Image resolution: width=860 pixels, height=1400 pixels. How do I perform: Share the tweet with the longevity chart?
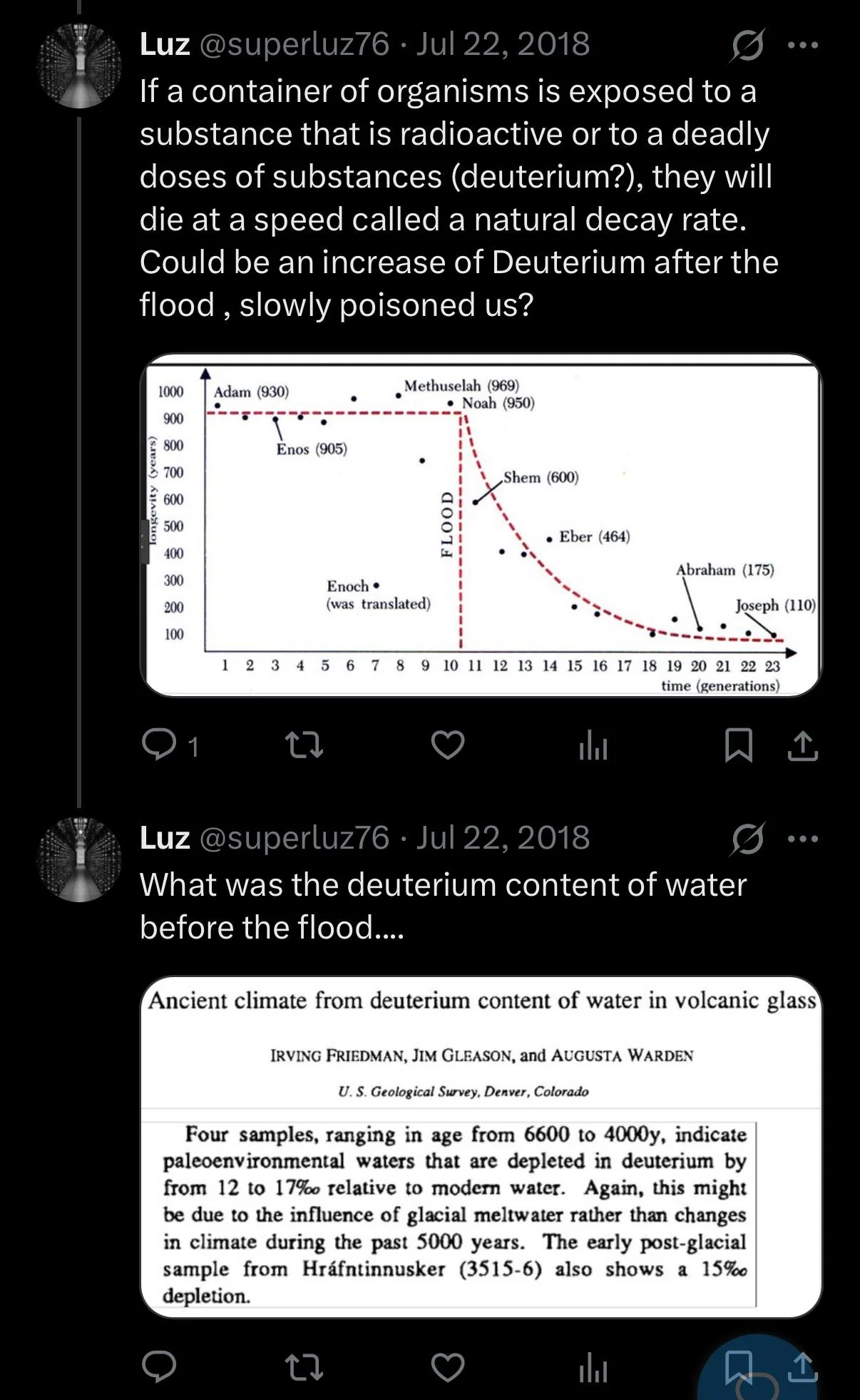(x=802, y=745)
